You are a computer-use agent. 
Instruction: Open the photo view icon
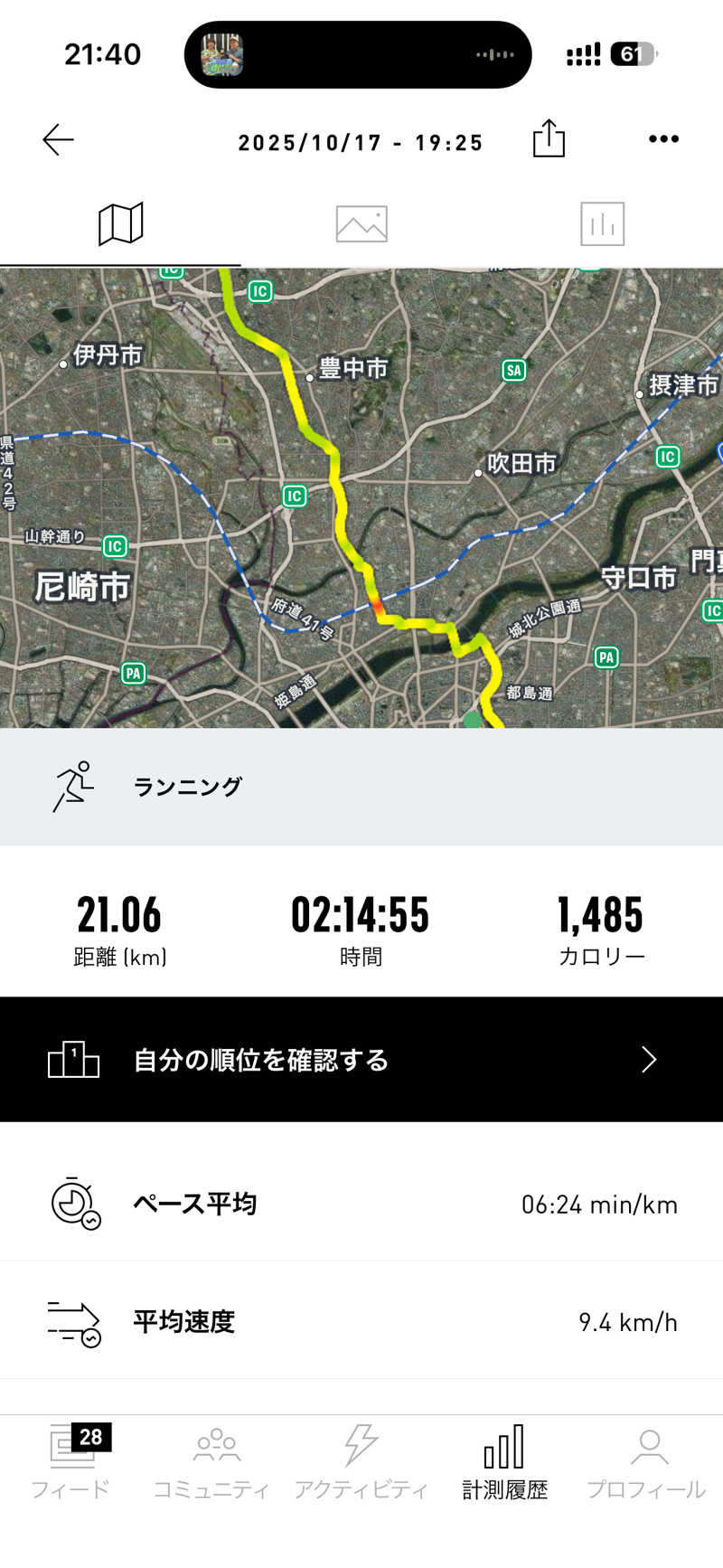pos(361,223)
